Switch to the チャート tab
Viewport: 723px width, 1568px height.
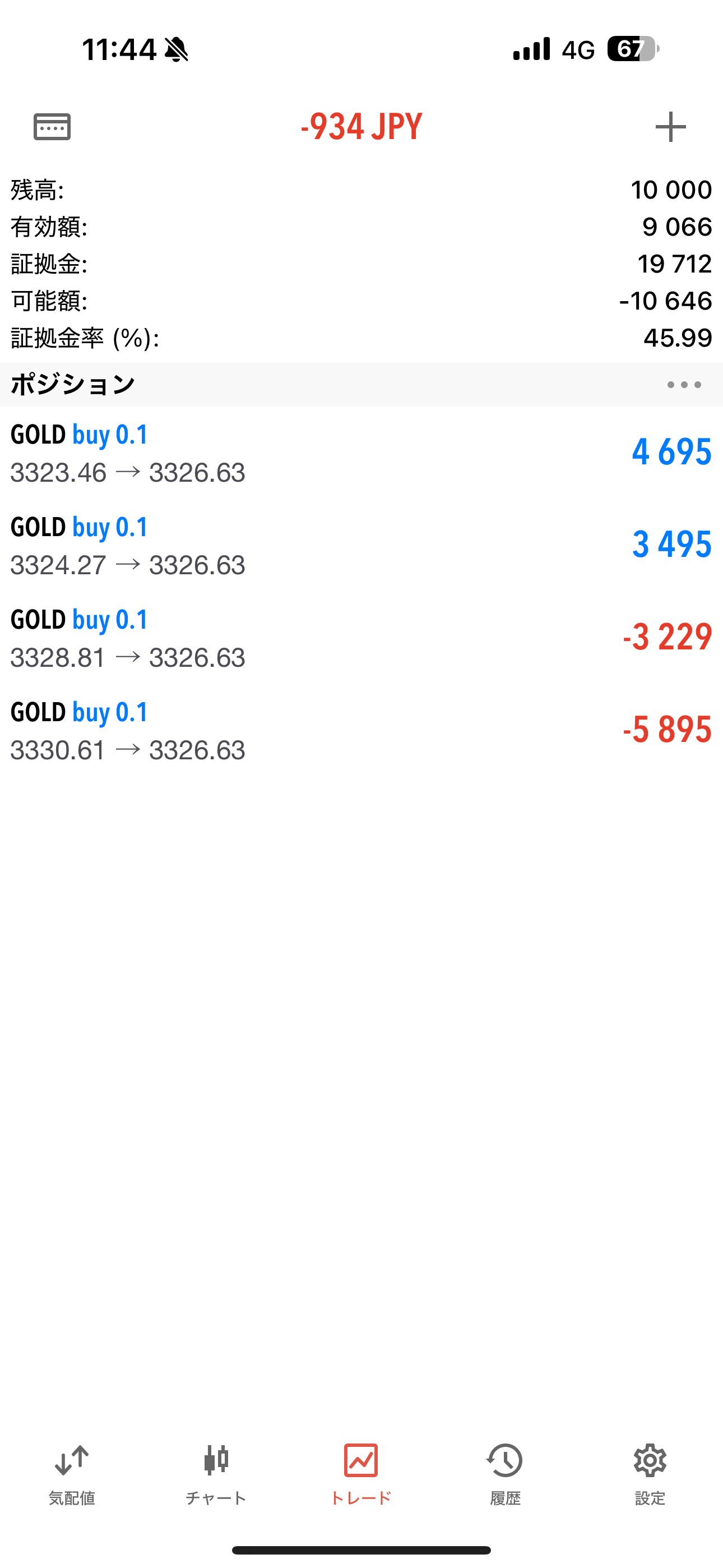(x=216, y=1474)
